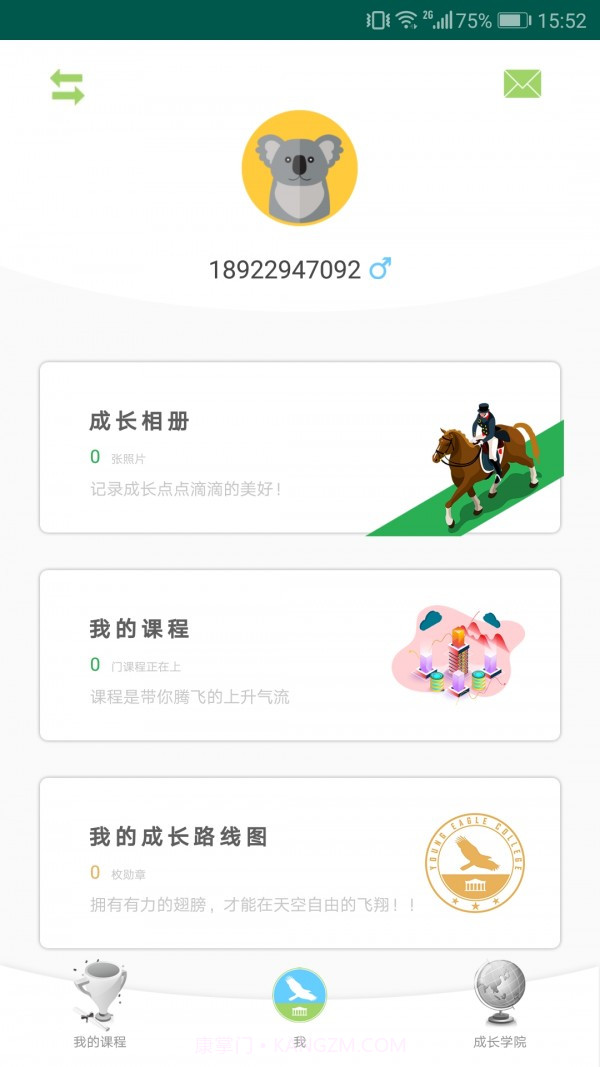
Task: Open the 我的课程 card
Action: pyautogui.click(x=300, y=655)
